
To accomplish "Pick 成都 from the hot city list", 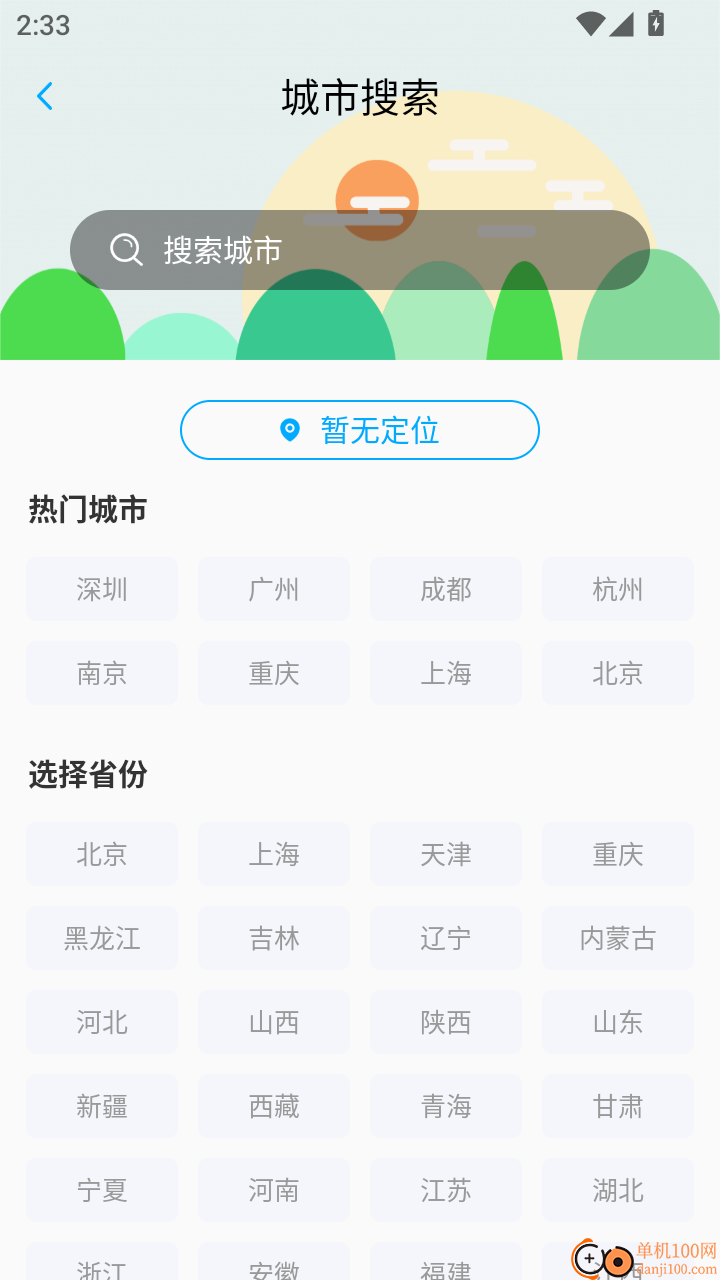I will click(446, 590).
